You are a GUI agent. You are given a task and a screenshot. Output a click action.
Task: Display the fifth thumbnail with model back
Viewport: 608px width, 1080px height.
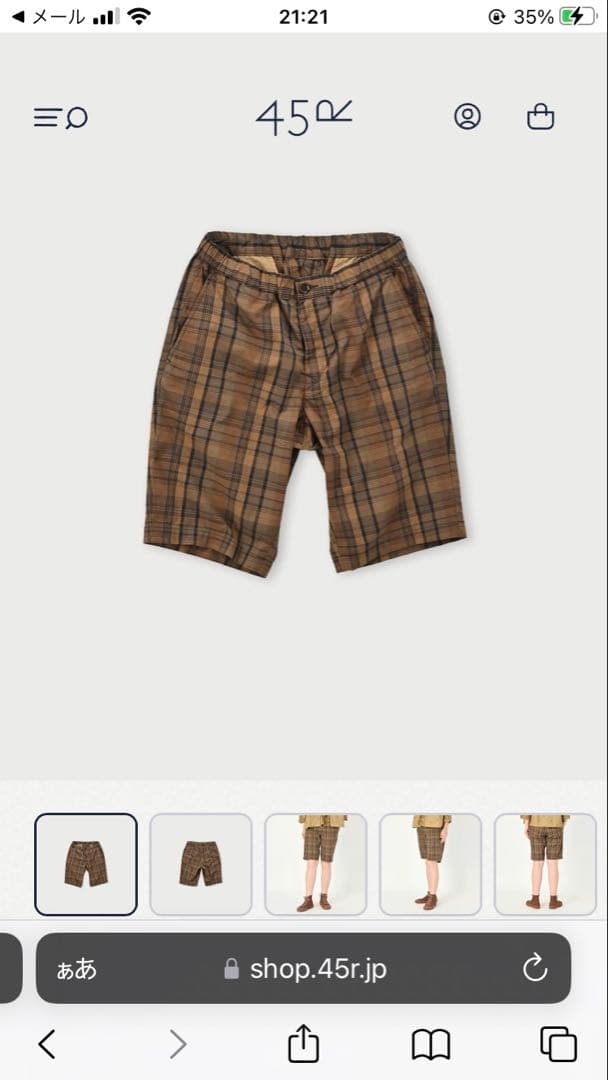point(545,864)
